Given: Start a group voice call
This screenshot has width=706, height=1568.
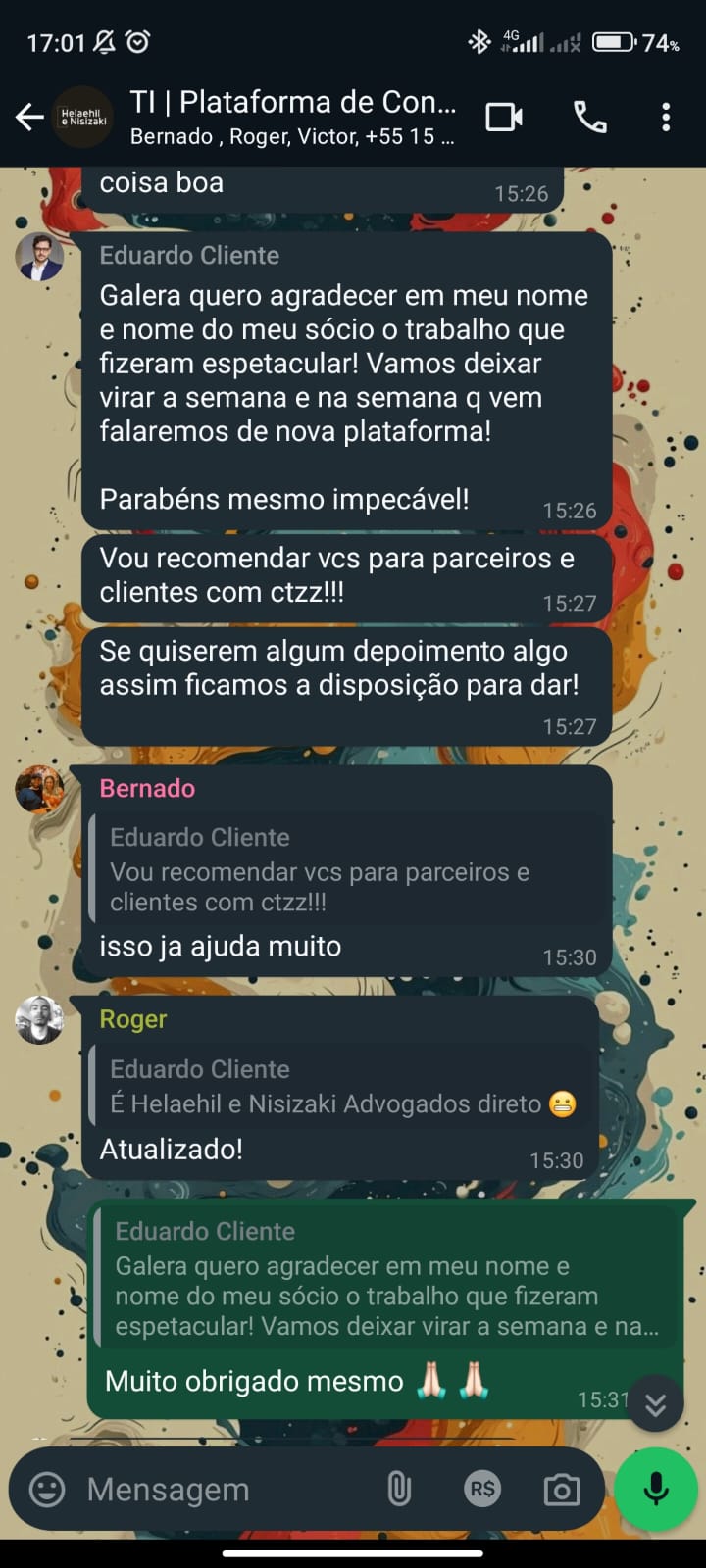Looking at the screenshot, I should (x=589, y=118).
